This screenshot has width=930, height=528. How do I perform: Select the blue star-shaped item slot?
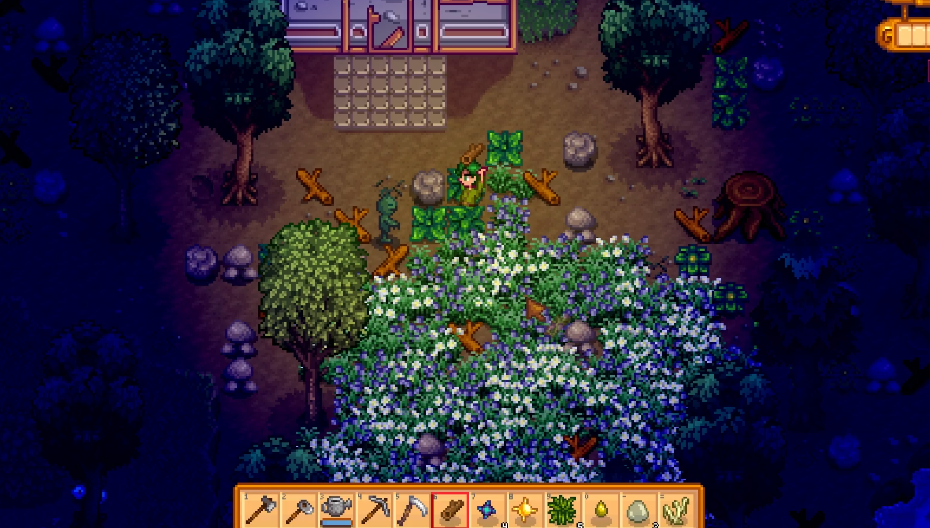pyautogui.click(x=487, y=510)
